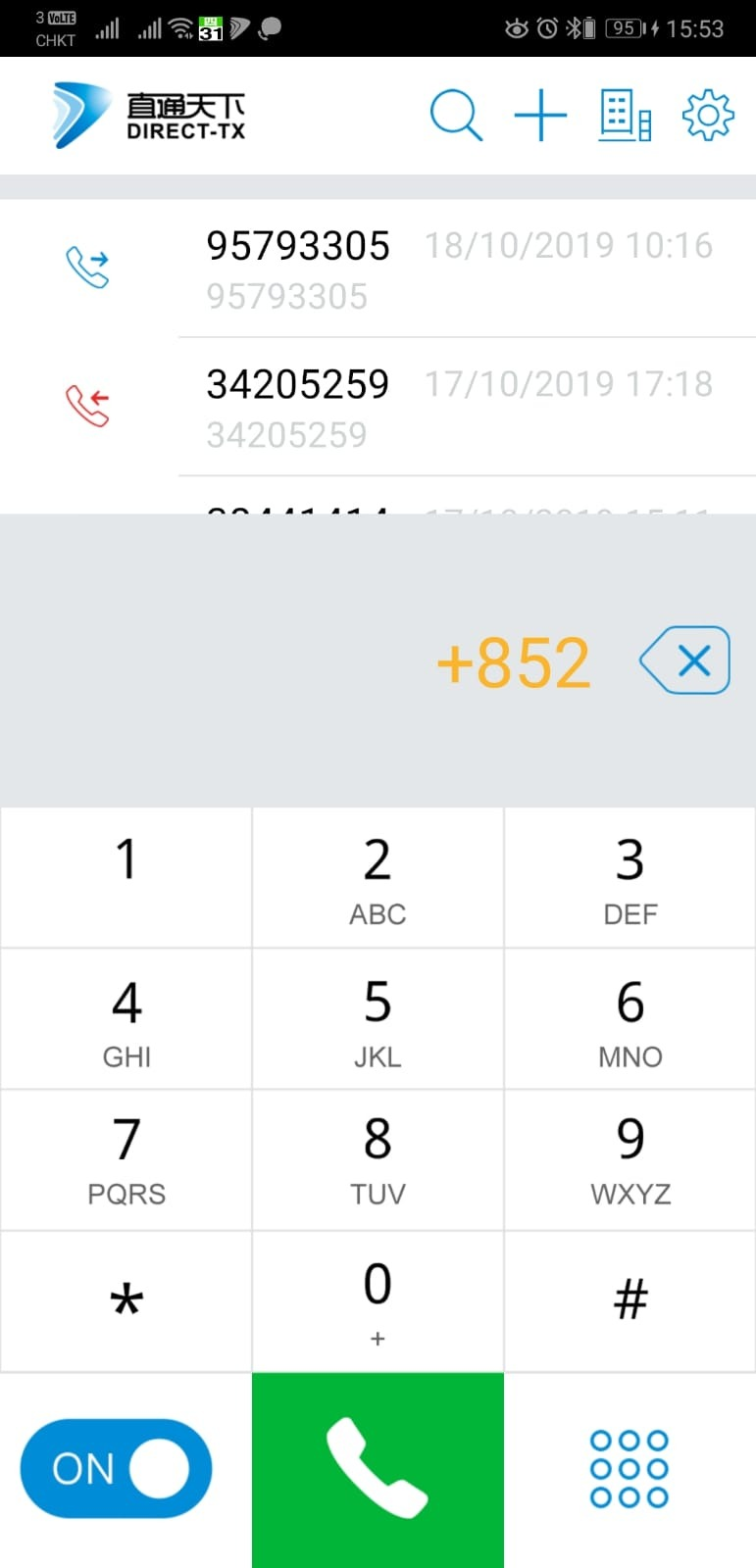Viewport: 756px width, 1568px height.
Task: Dial digit 5 JKL
Action: pyautogui.click(x=378, y=1019)
